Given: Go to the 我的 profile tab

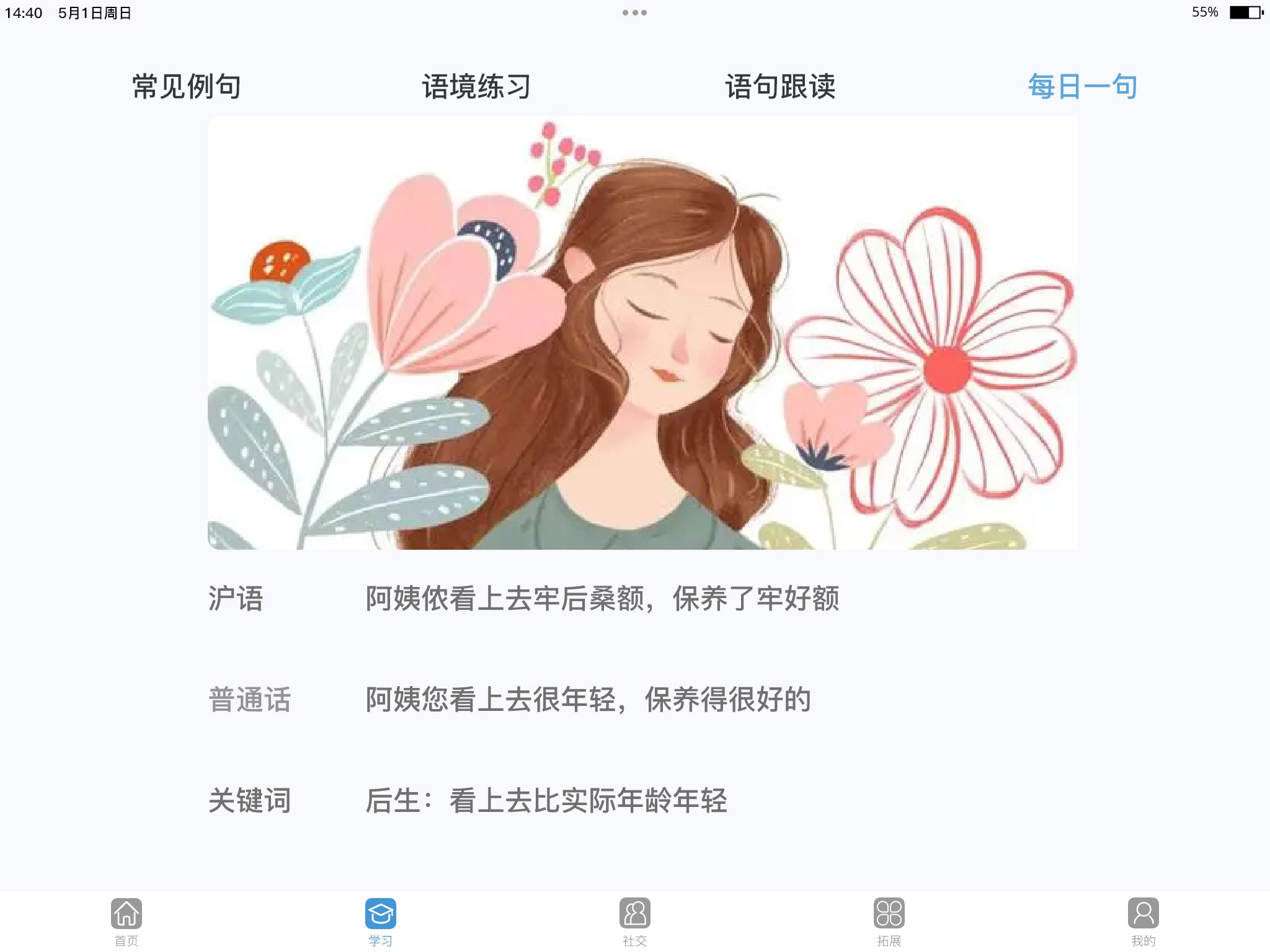Looking at the screenshot, I should click(1143, 920).
